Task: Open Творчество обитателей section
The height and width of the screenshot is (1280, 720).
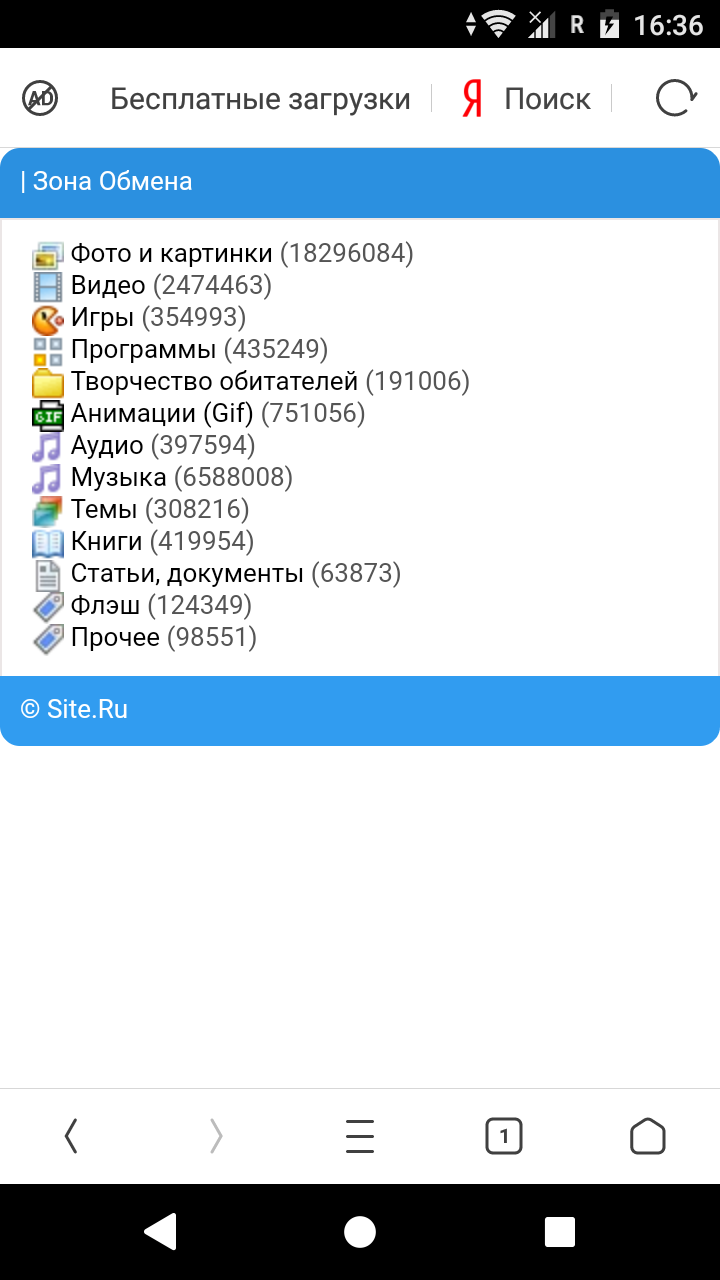Action: pos(214,381)
